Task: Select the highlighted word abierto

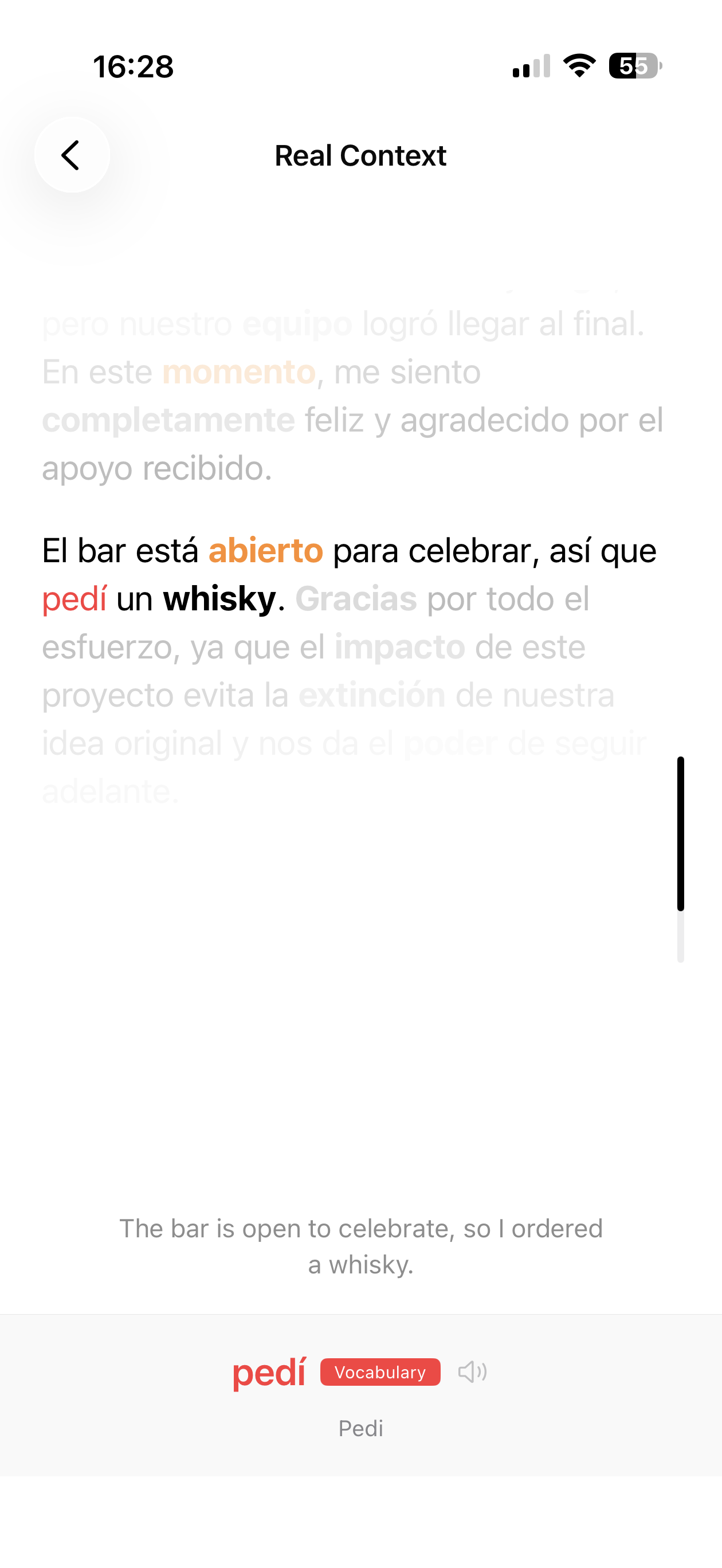Action: 265,551
